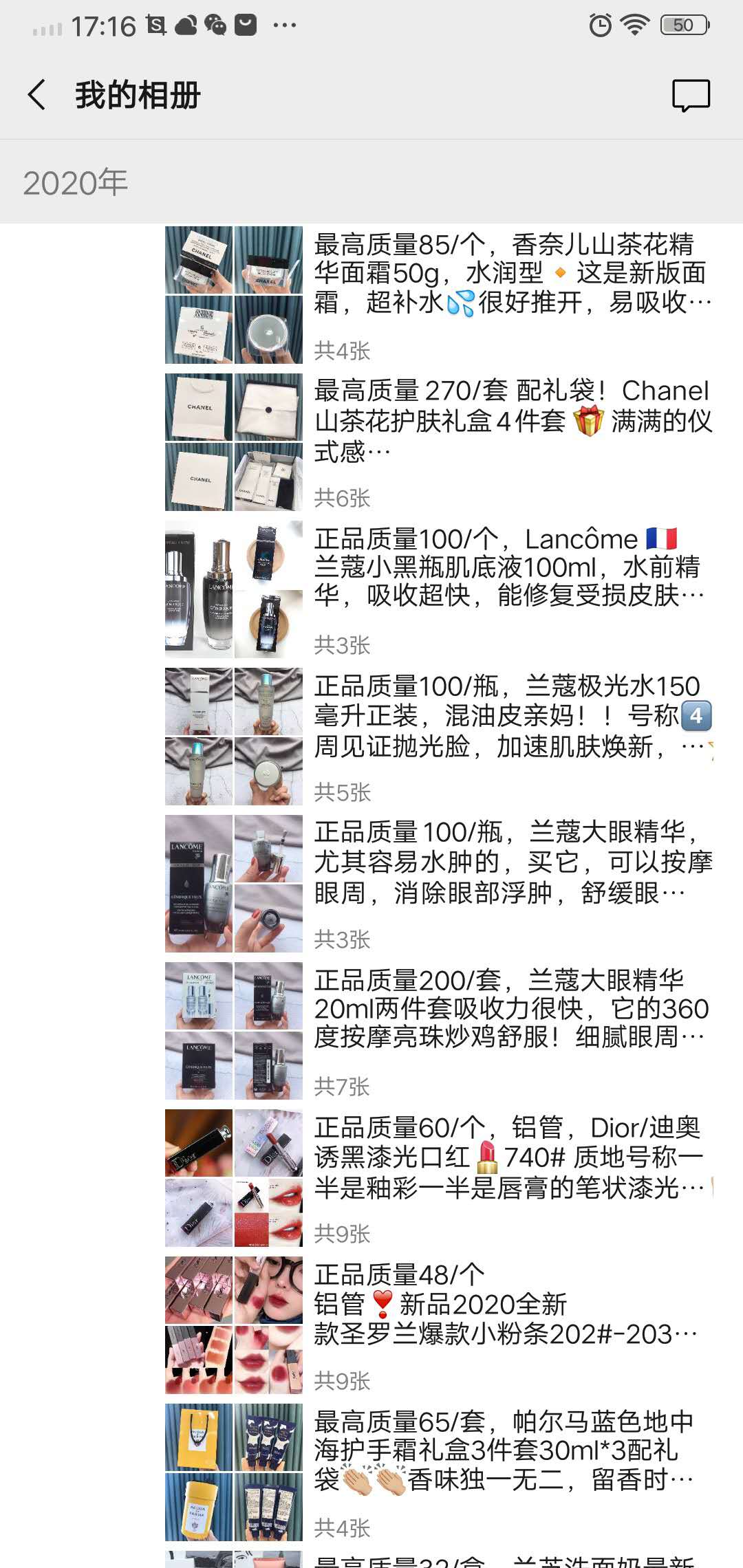The image size is (743, 1568).
Task: Open the Chanel山茶花护肤礼盒4件套 post
Action: point(513,420)
